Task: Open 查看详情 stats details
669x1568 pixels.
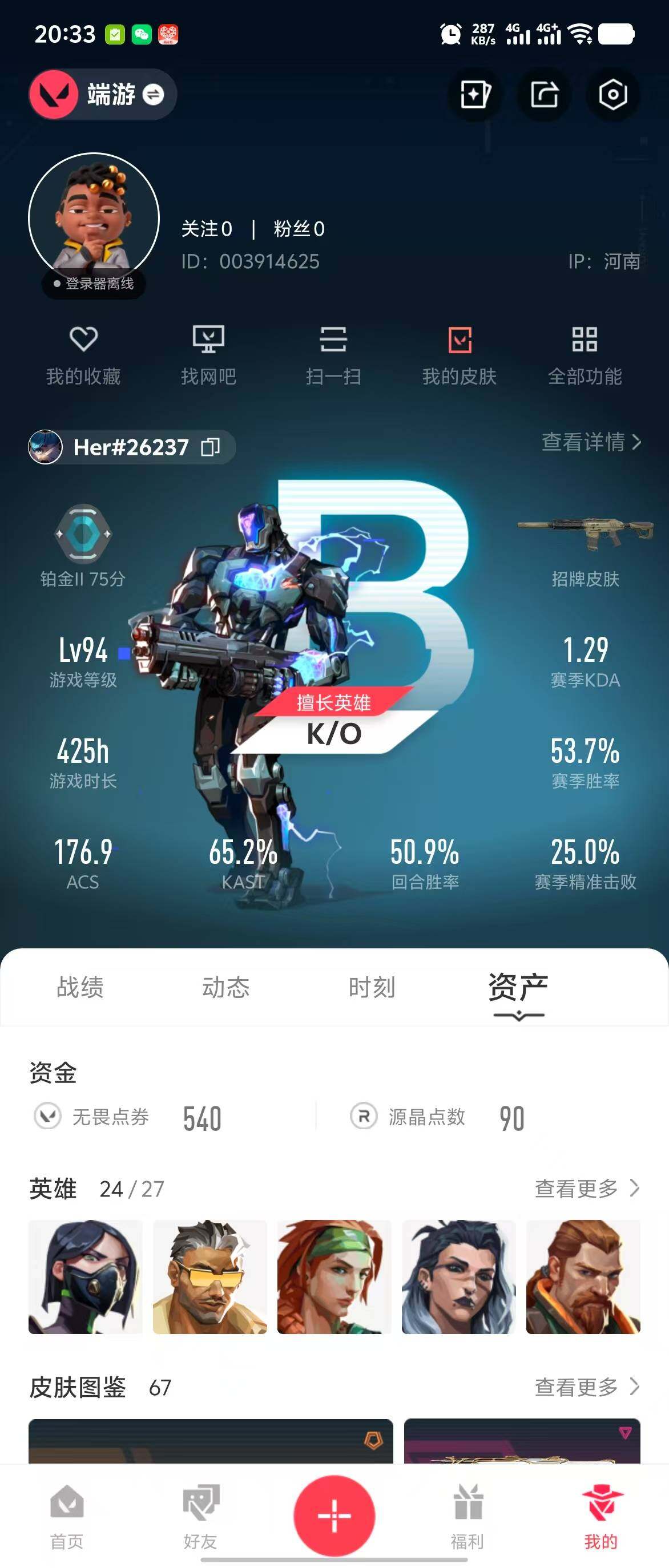Action: [591, 442]
